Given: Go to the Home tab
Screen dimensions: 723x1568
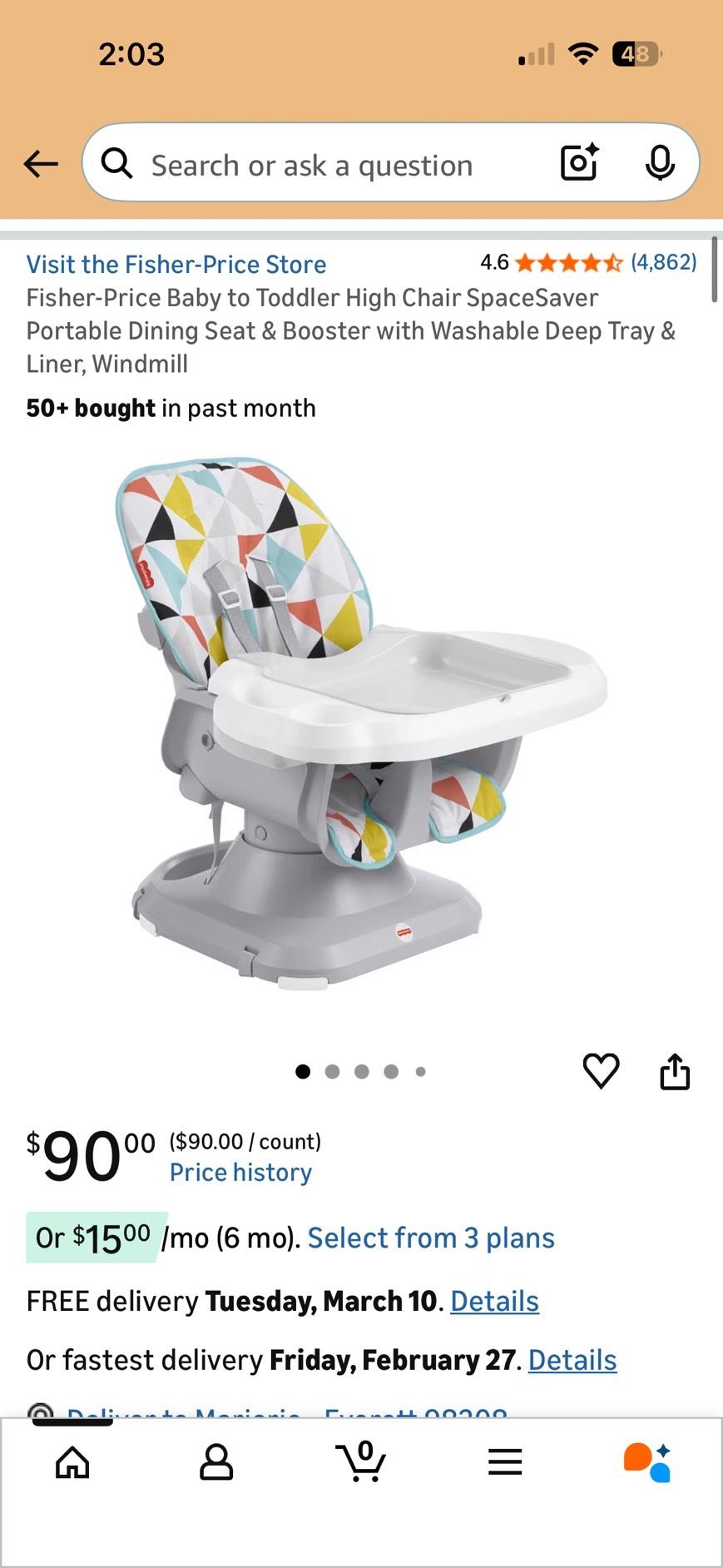Looking at the screenshot, I should tap(72, 1462).
